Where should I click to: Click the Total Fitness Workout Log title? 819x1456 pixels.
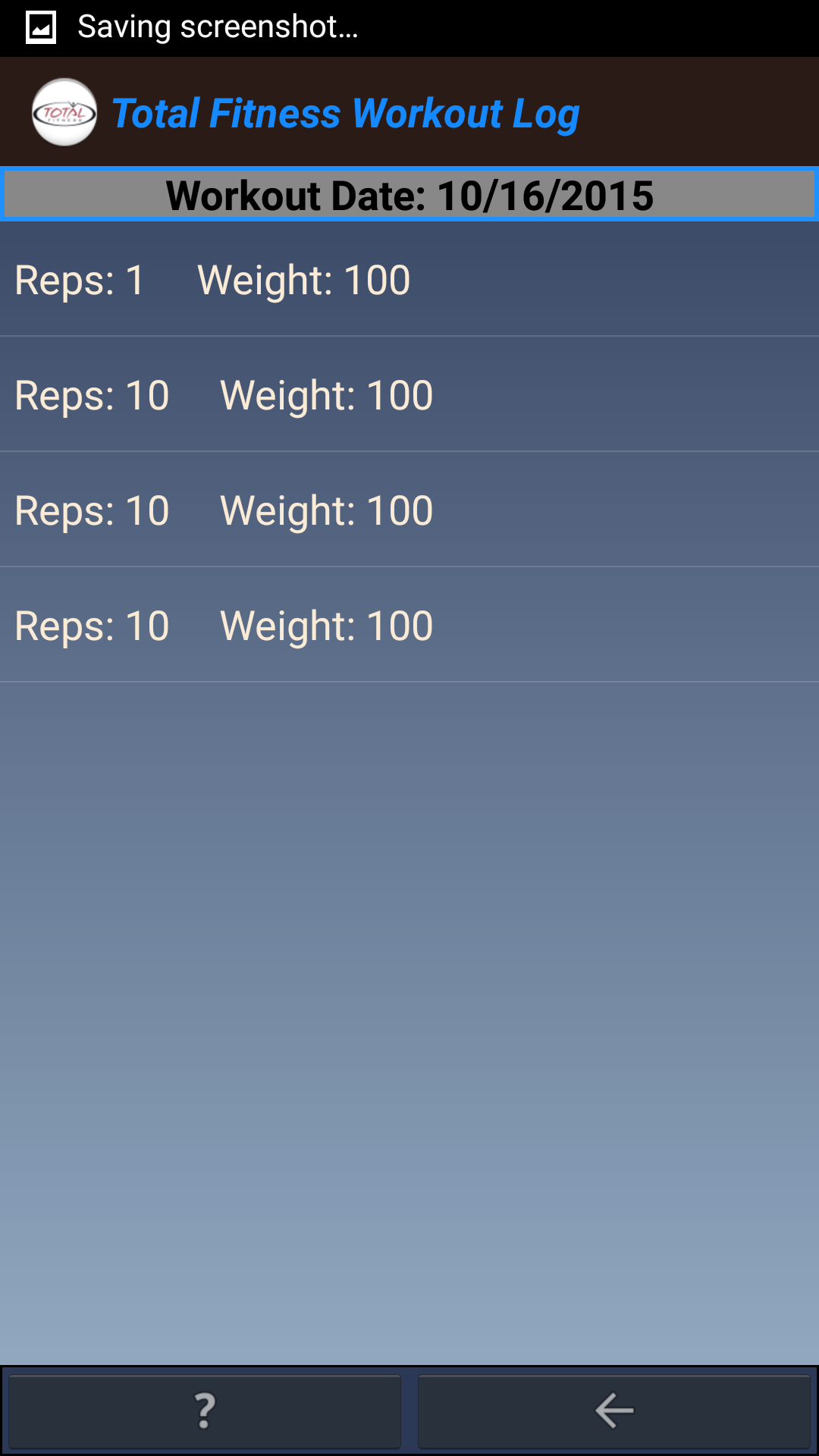[346, 112]
